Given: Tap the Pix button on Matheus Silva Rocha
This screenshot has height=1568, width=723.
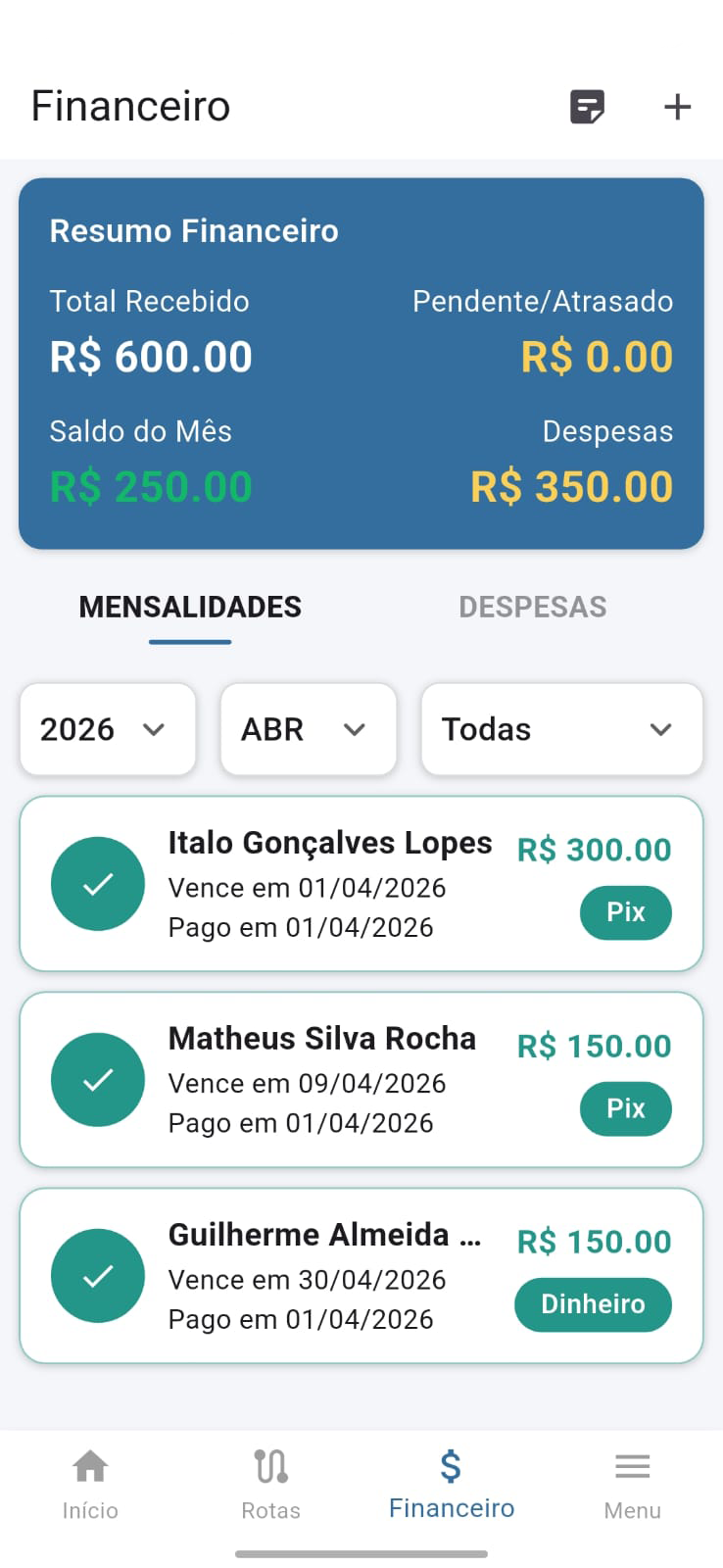Looking at the screenshot, I should (x=625, y=1108).
